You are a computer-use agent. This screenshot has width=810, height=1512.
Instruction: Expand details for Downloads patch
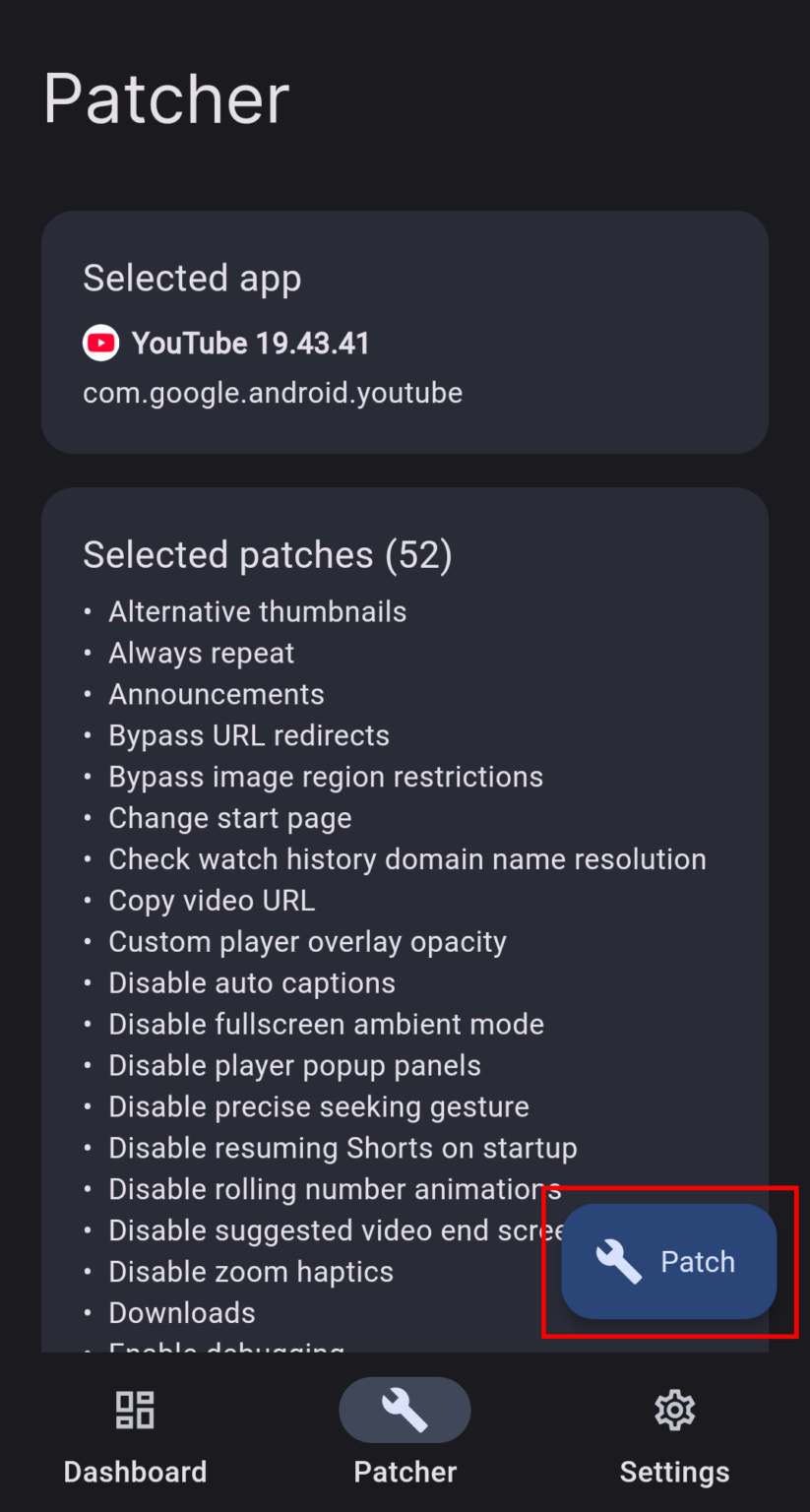point(181,1312)
